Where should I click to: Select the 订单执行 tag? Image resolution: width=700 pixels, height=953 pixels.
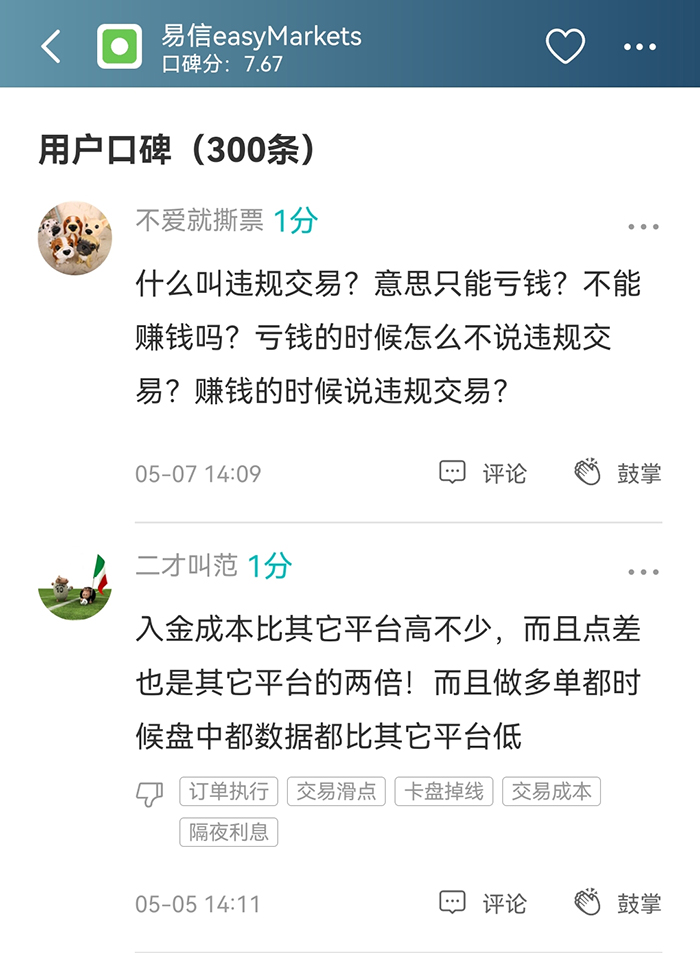[x=229, y=791]
